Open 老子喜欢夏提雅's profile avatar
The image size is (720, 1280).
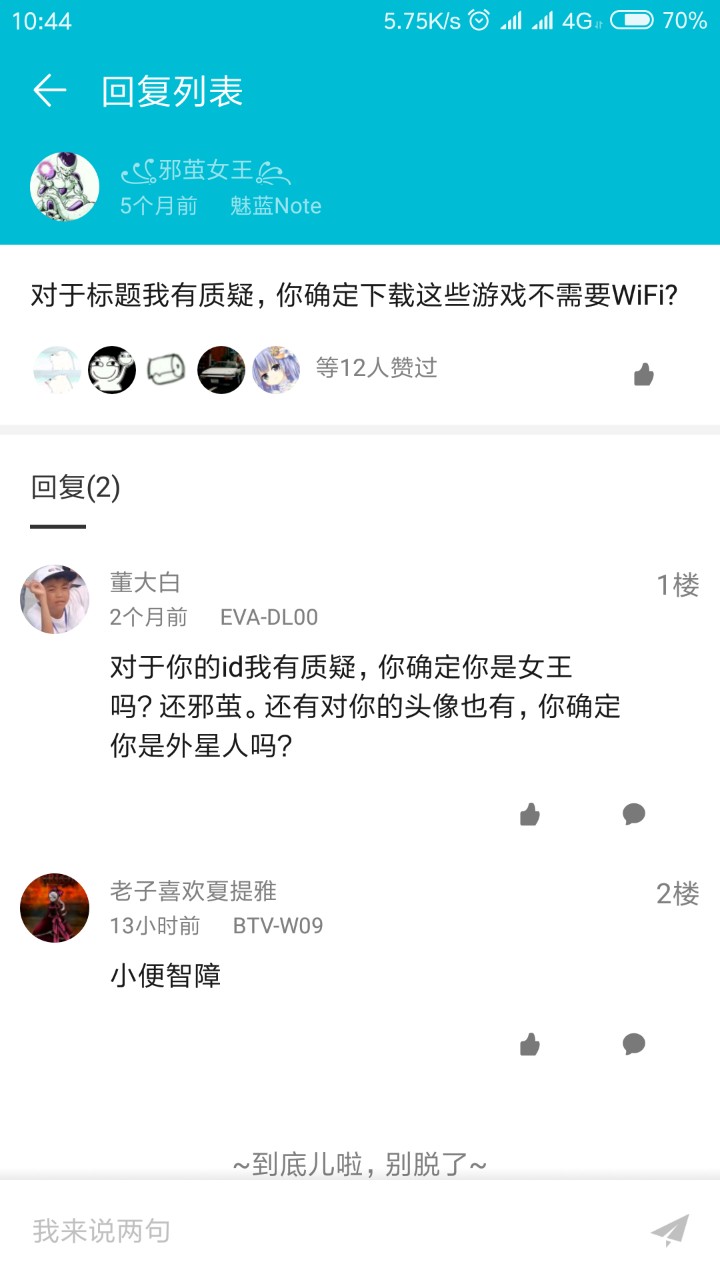point(55,908)
